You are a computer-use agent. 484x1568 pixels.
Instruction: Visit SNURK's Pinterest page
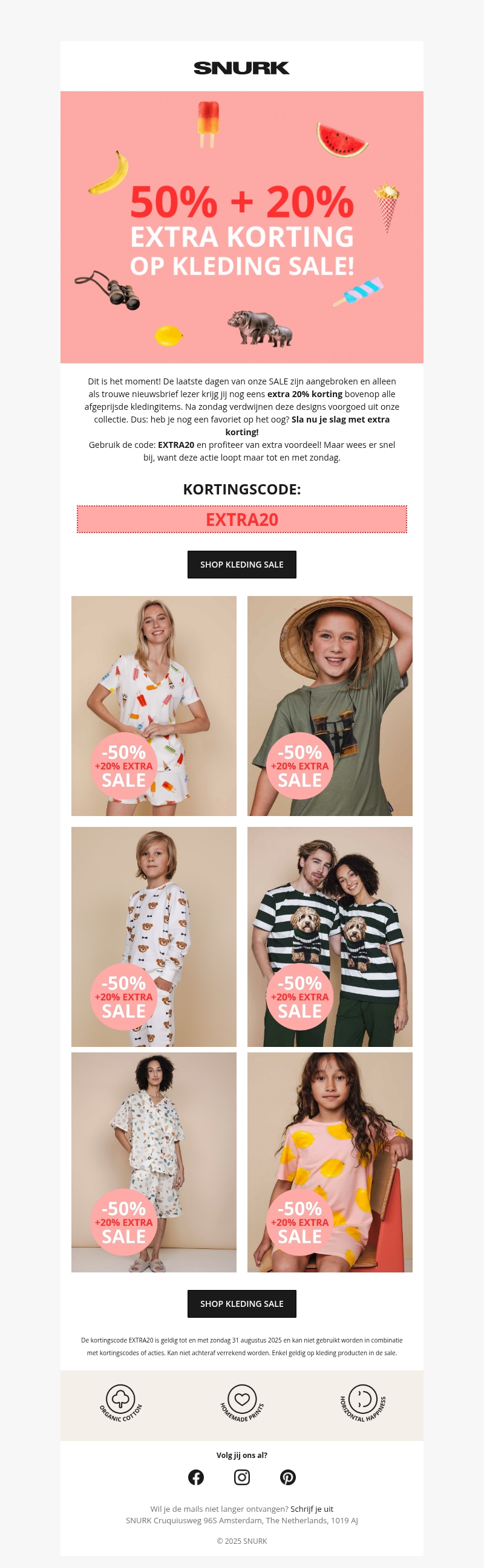click(288, 1477)
